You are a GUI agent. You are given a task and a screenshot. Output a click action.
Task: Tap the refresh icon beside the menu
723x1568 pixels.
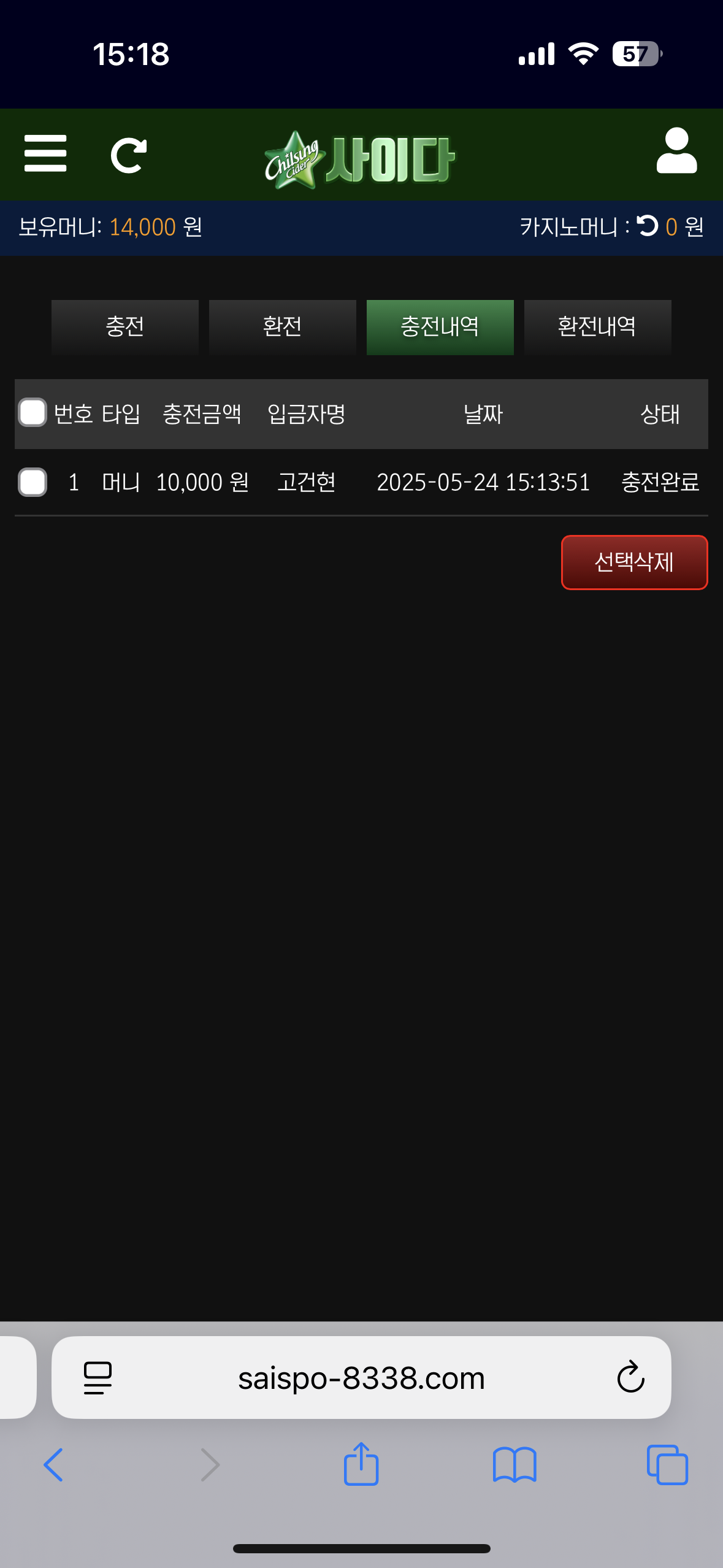(x=128, y=156)
